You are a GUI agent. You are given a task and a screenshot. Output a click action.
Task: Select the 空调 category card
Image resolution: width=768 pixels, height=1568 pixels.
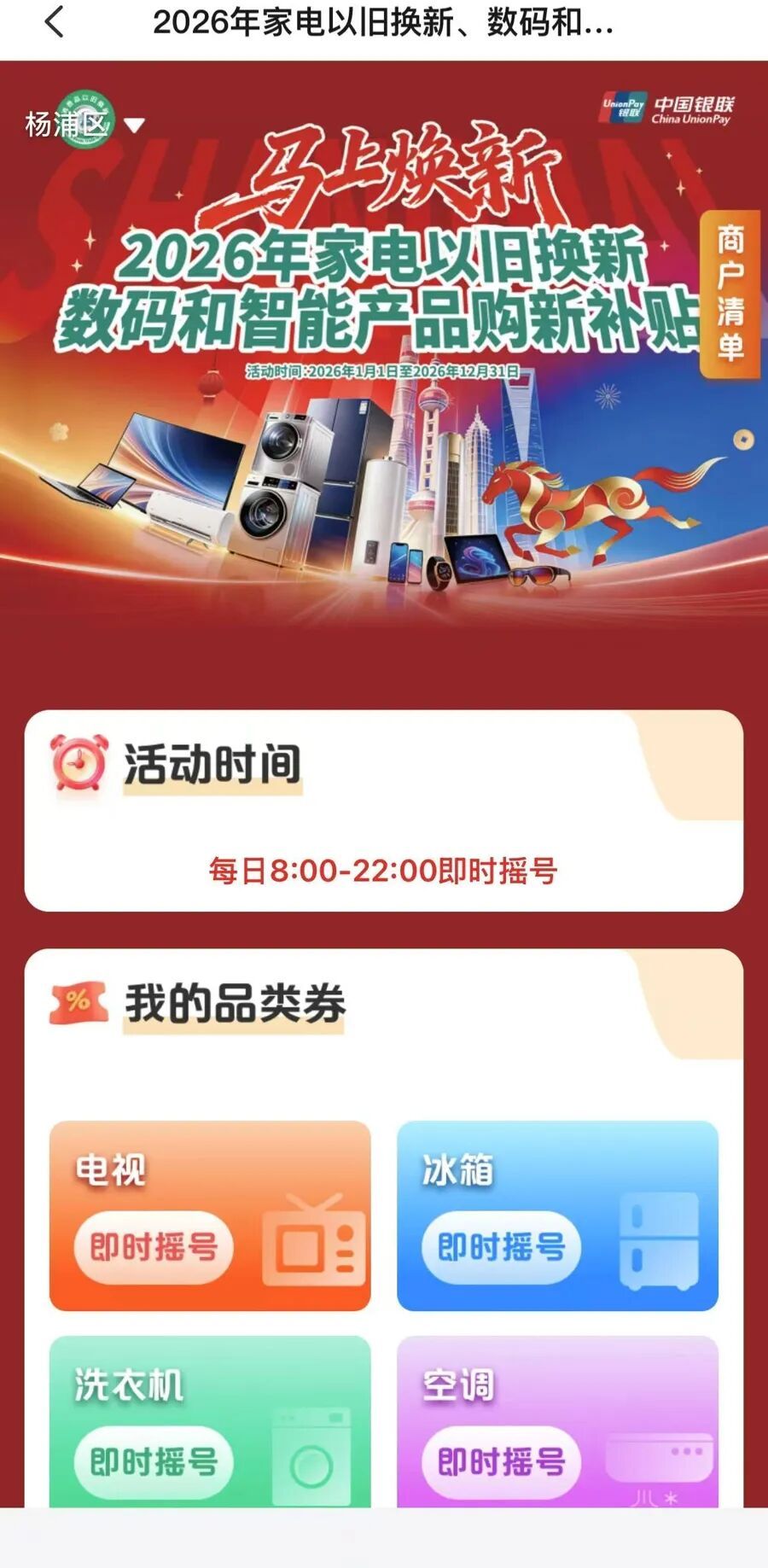(556, 1427)
